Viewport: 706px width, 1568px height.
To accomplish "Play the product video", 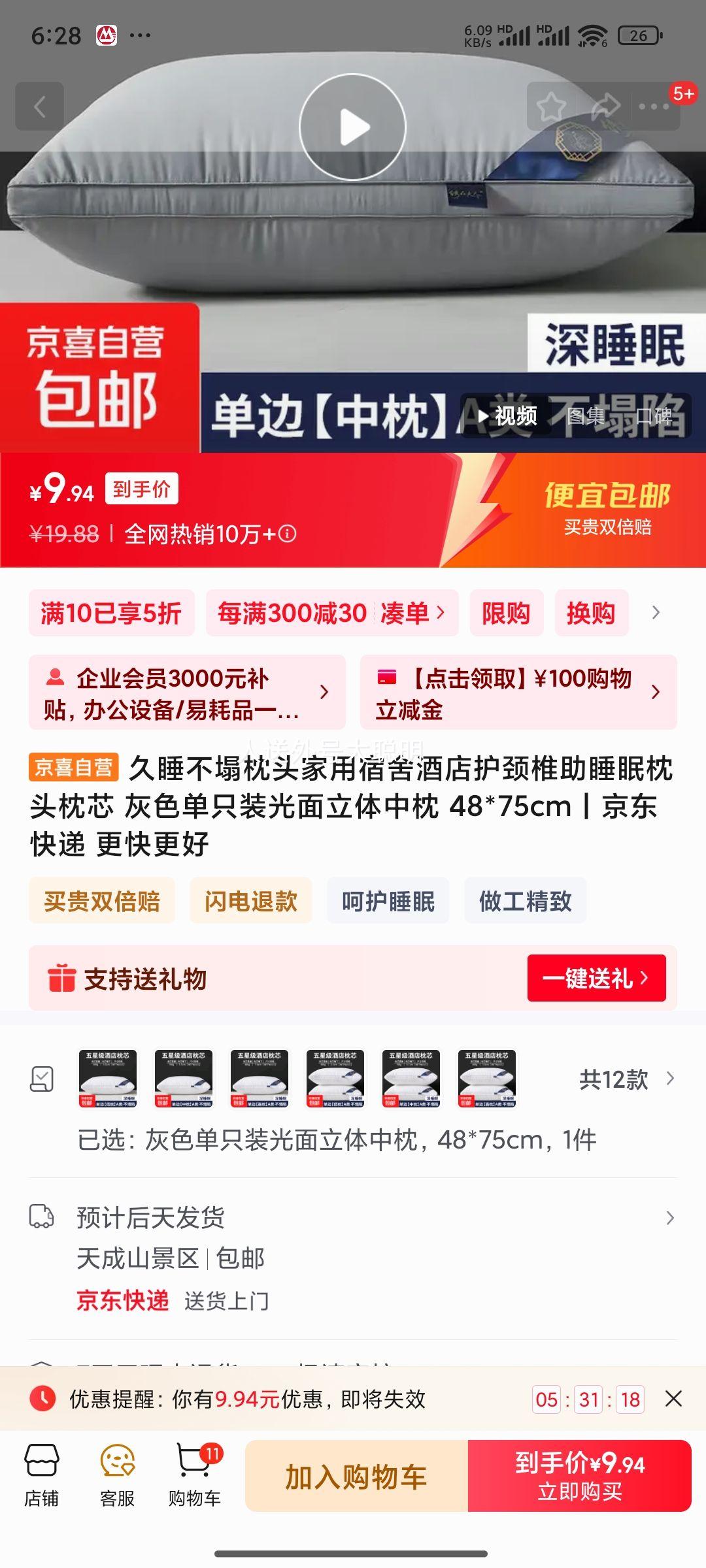I will coord(352,127).
